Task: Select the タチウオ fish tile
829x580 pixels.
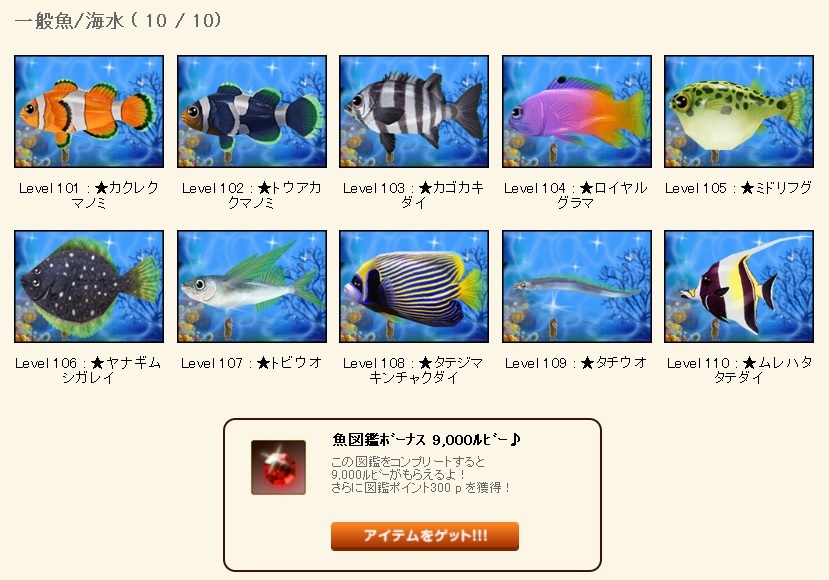Action: (577, 287)
